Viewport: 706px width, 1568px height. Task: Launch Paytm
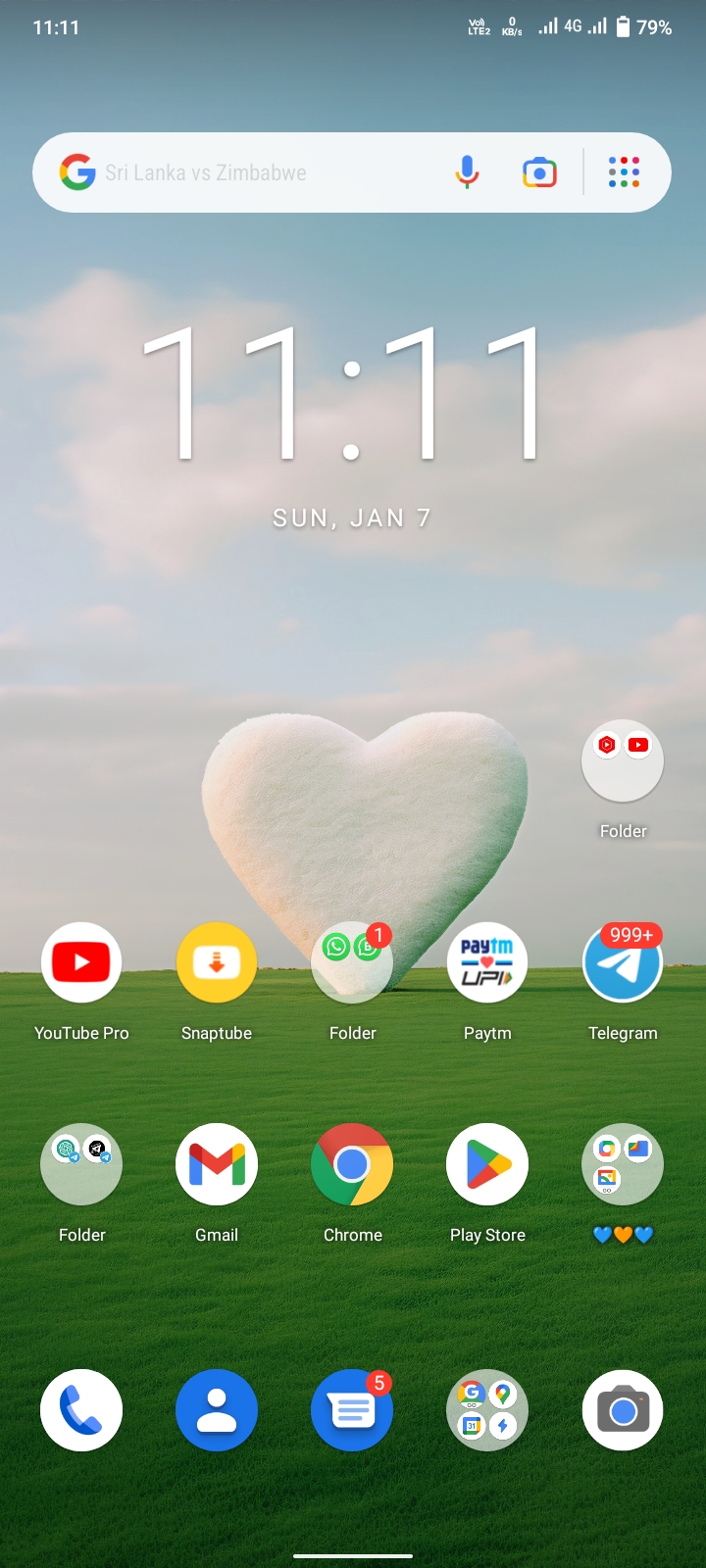(487, 962)
